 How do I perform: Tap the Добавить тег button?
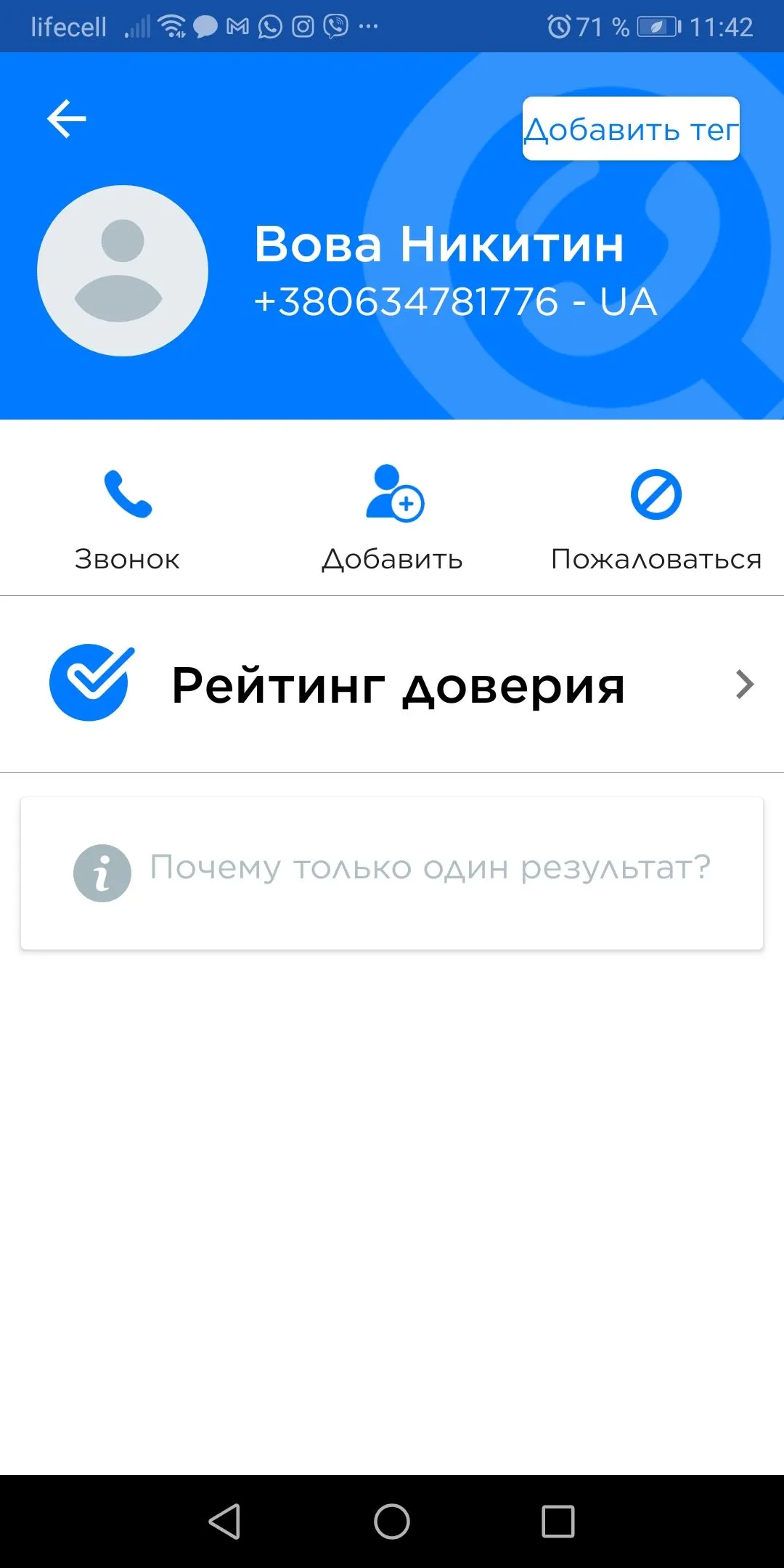click(x=631, y=129)
